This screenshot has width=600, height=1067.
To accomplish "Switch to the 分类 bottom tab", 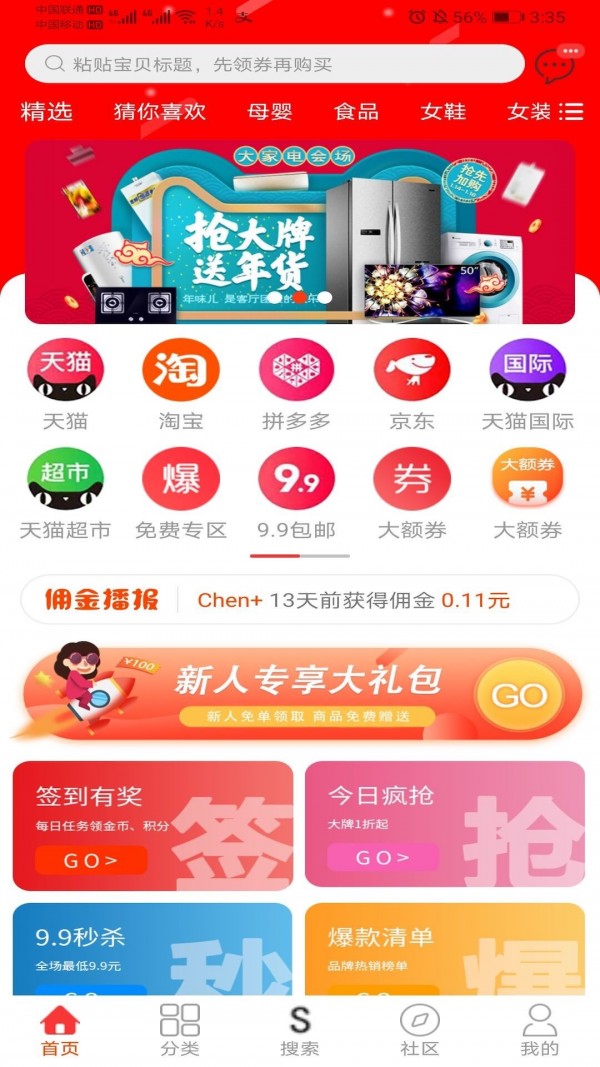I will (x=180, y=1030).
